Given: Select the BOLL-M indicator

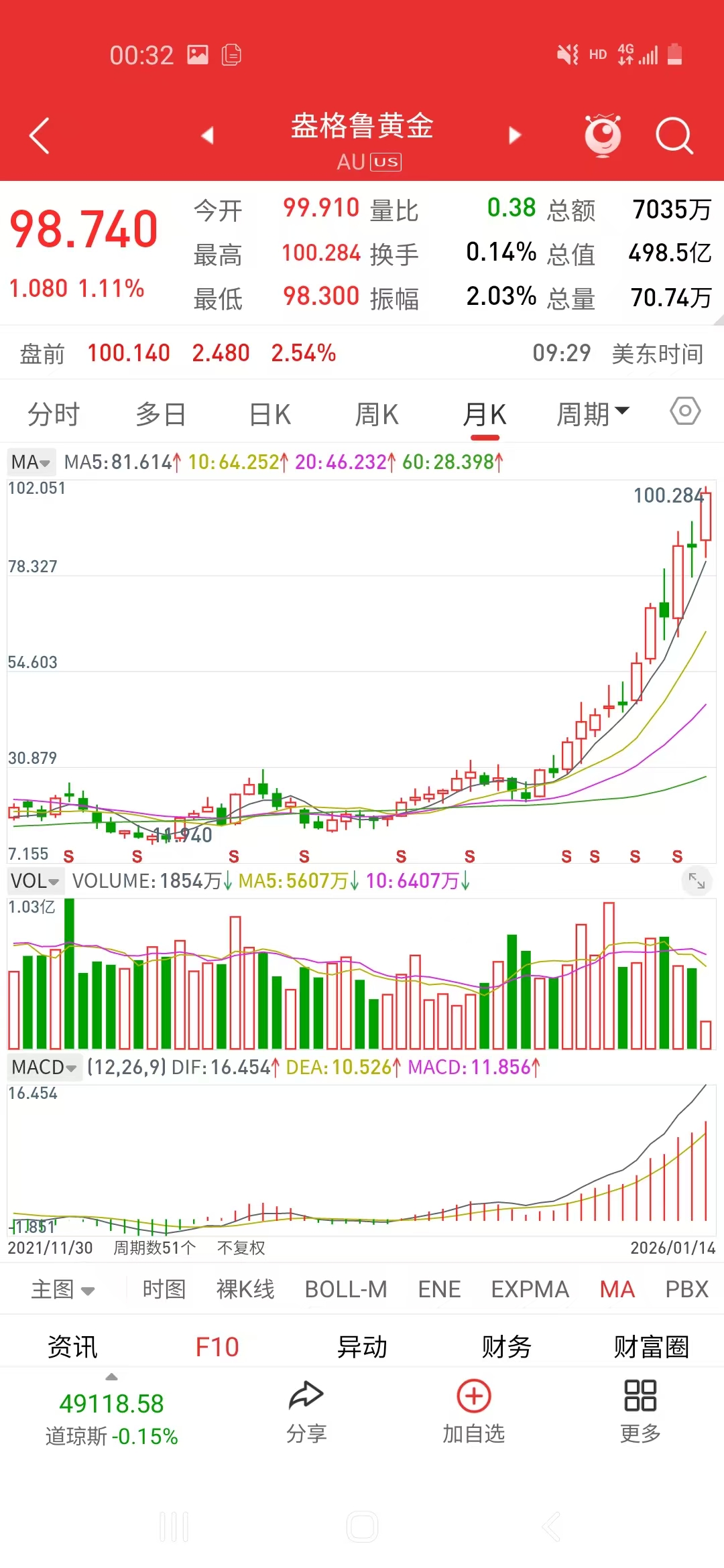Looking at the screenshot, I should click(346, 1289).
